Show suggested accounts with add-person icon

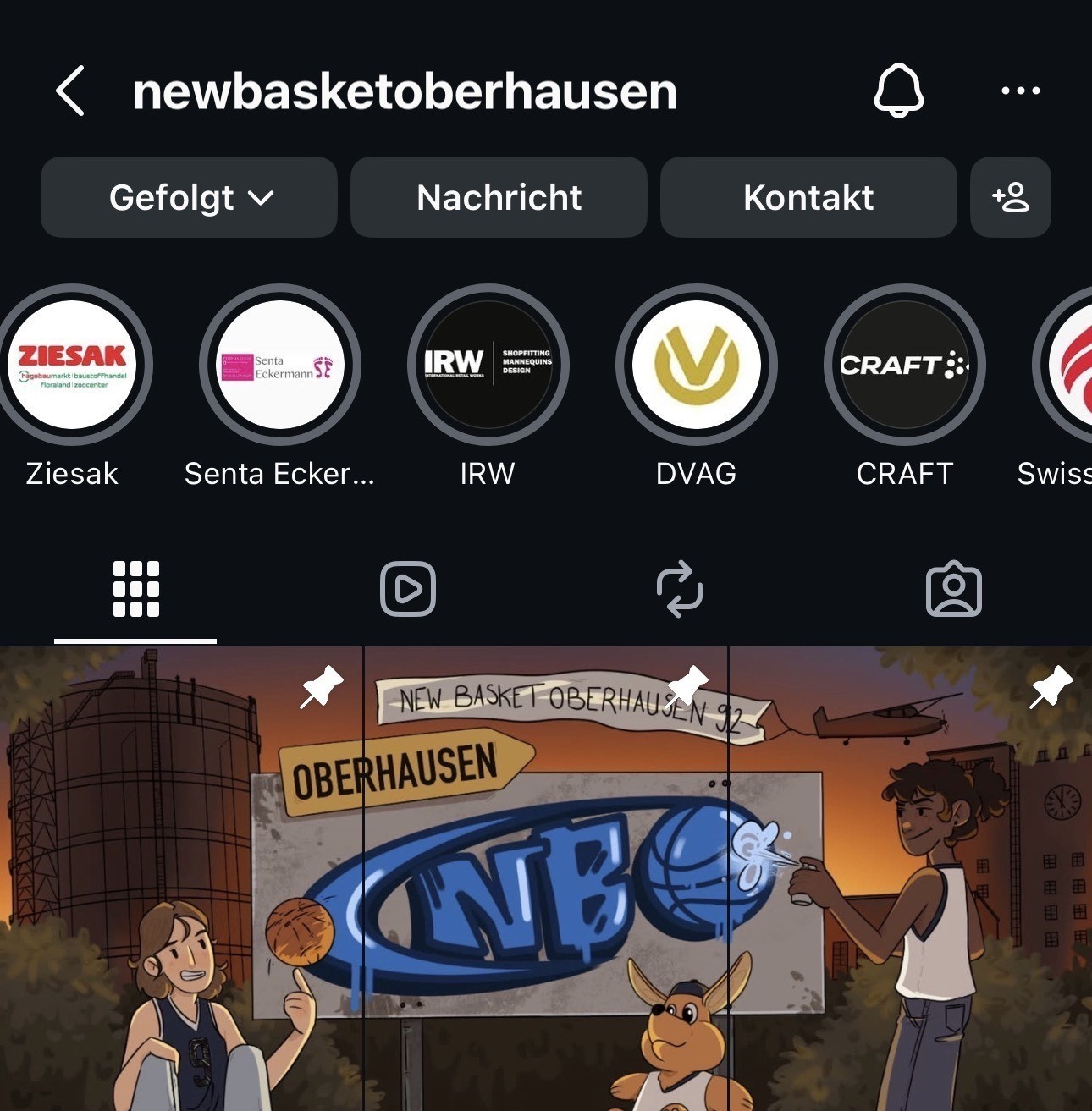coord(1010,198)
